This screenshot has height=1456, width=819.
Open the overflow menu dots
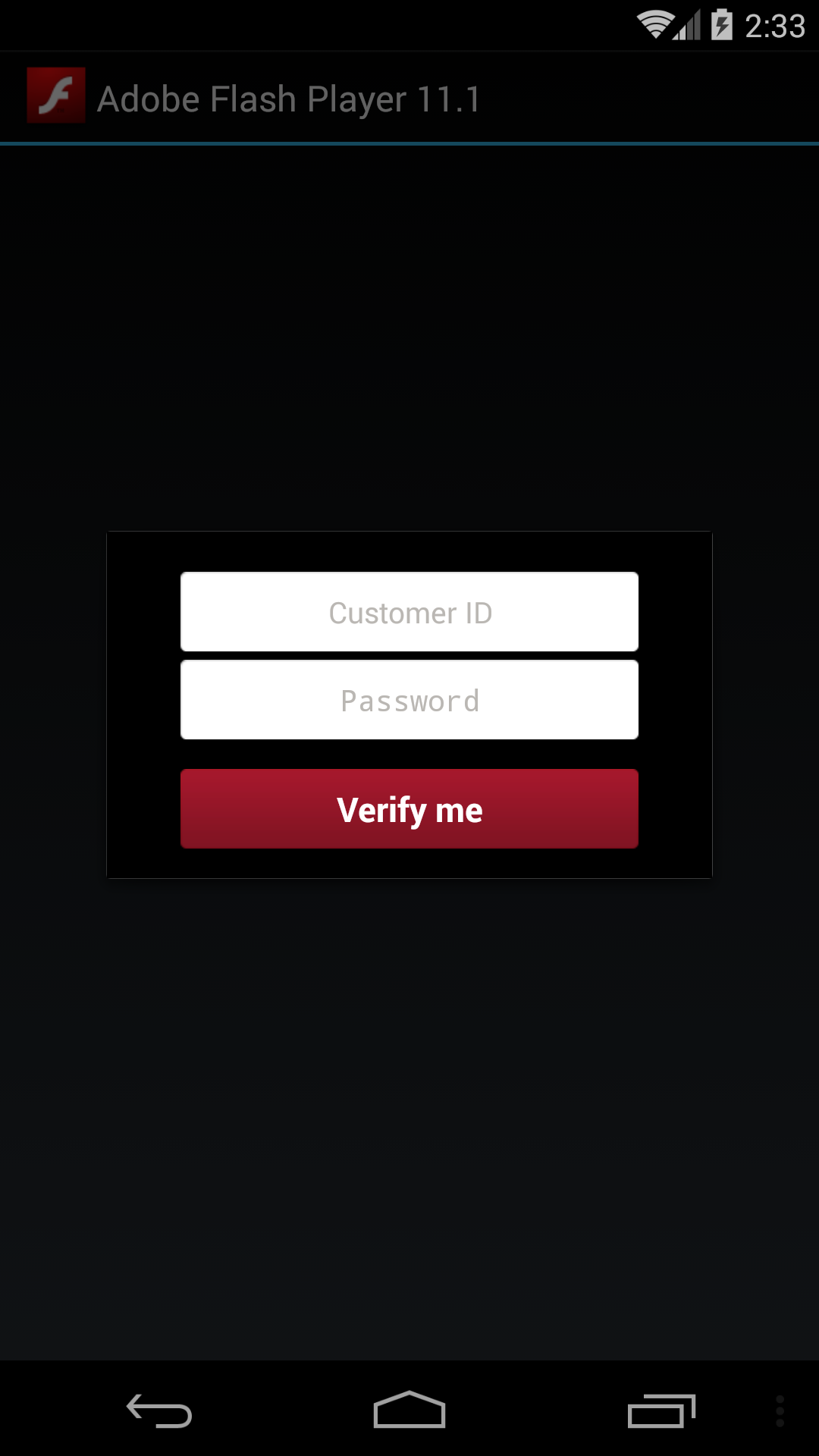(x=780, y=1411)
